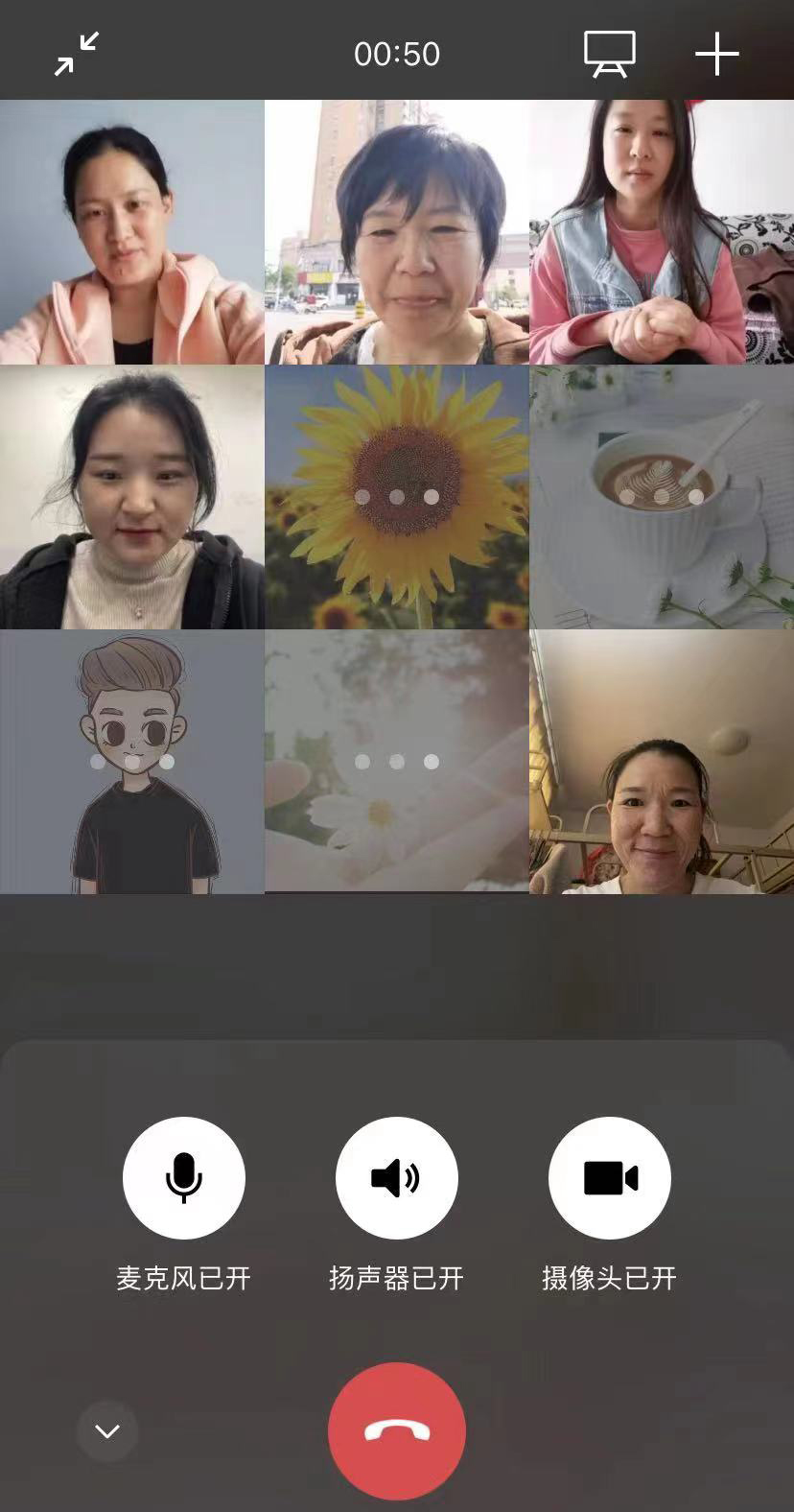Enlarge the white daisy avatar tile
The width and height of the screenshot is (794, 1512).
click(396, 762)
